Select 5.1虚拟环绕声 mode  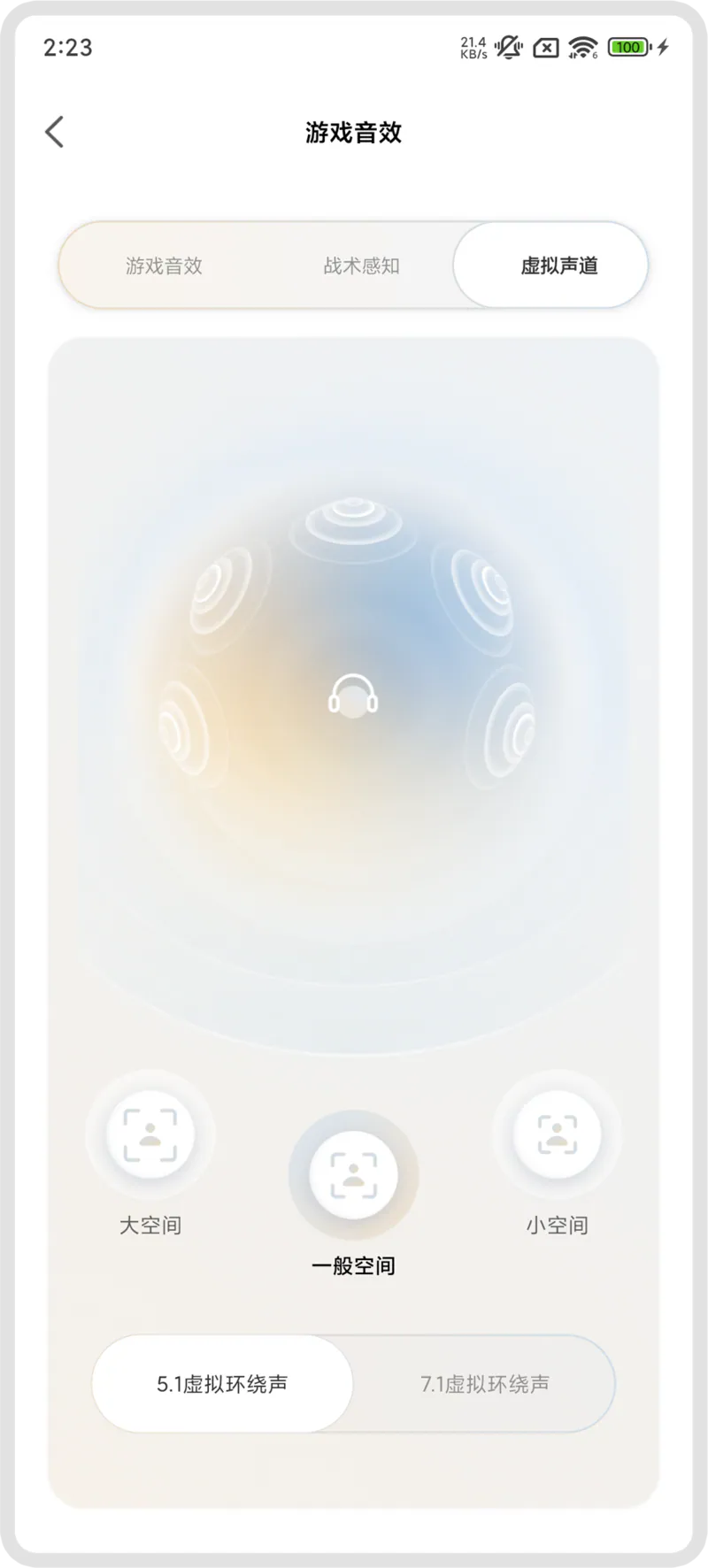click(x=222, y=1384)
